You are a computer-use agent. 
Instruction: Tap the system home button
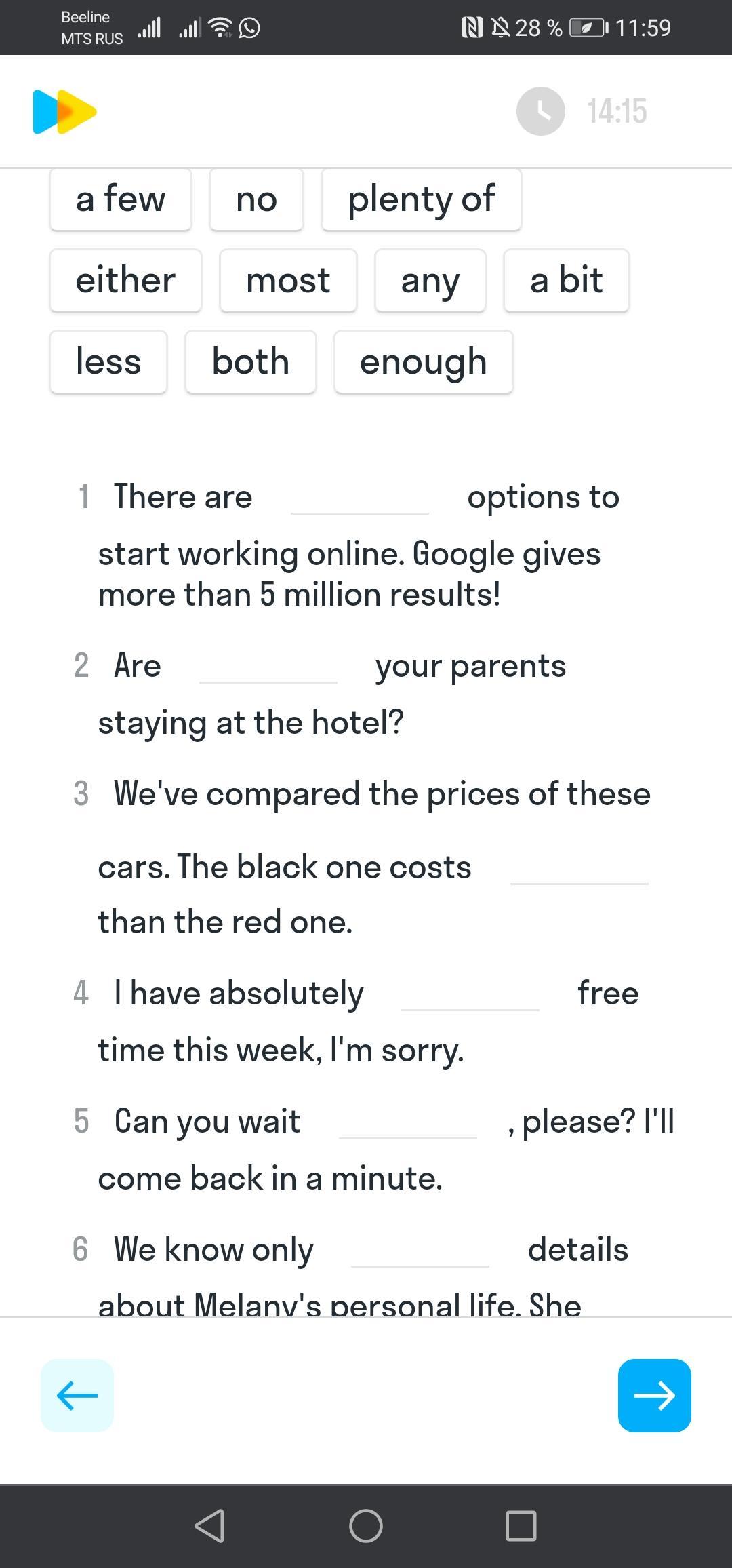[366, 1526]
